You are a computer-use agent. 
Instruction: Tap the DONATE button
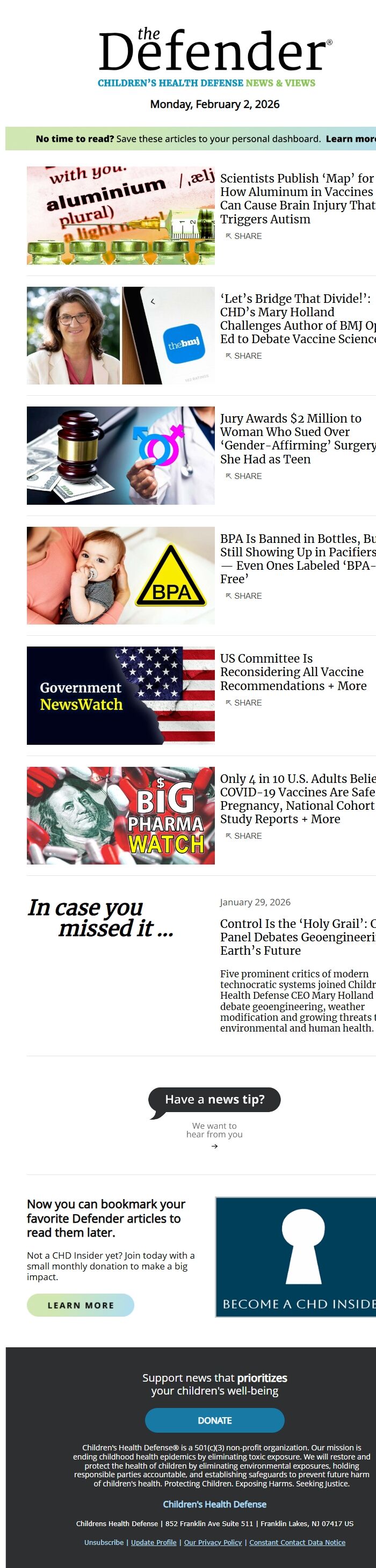pos(214,1420)
